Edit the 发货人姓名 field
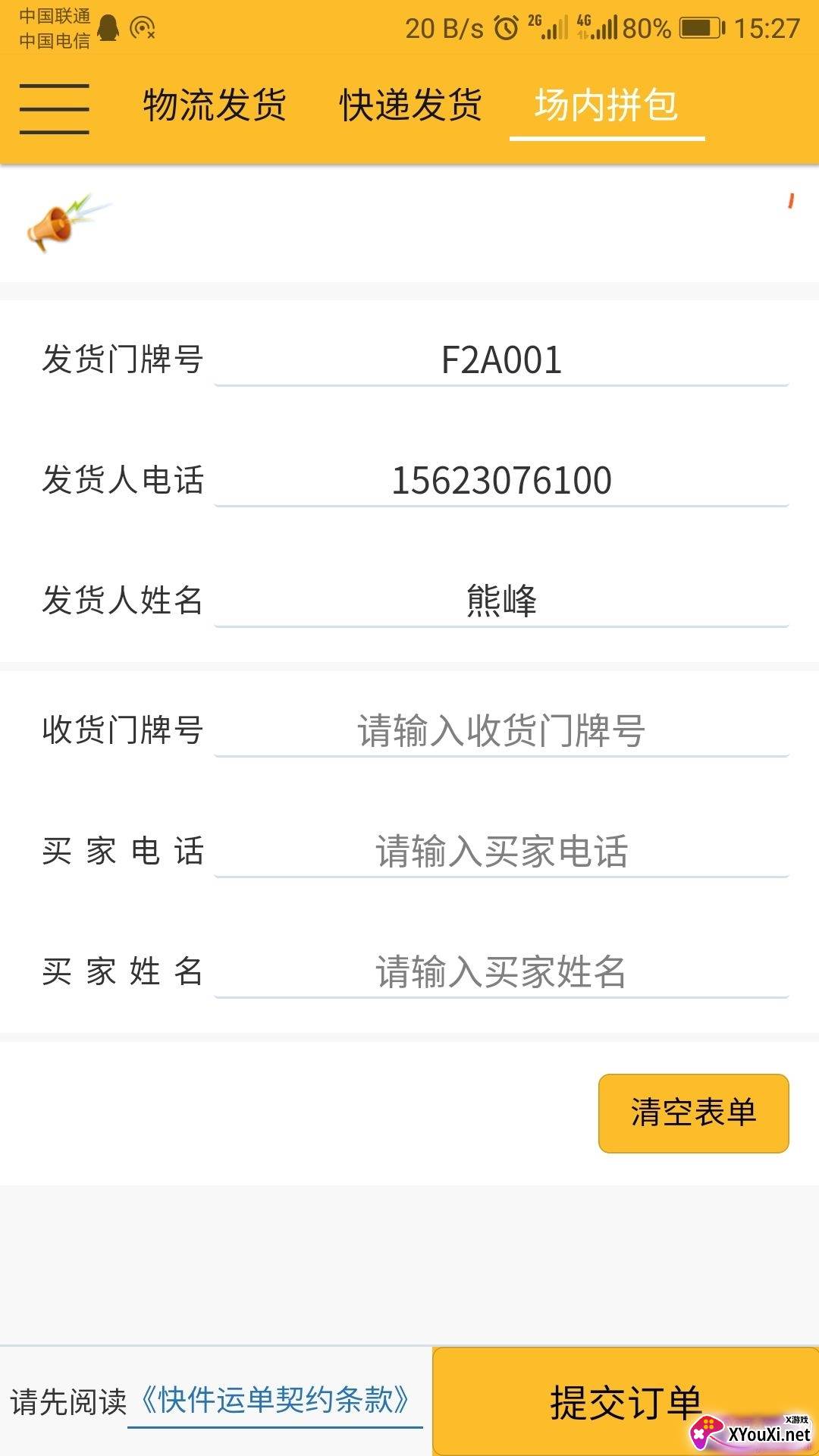 500,601
